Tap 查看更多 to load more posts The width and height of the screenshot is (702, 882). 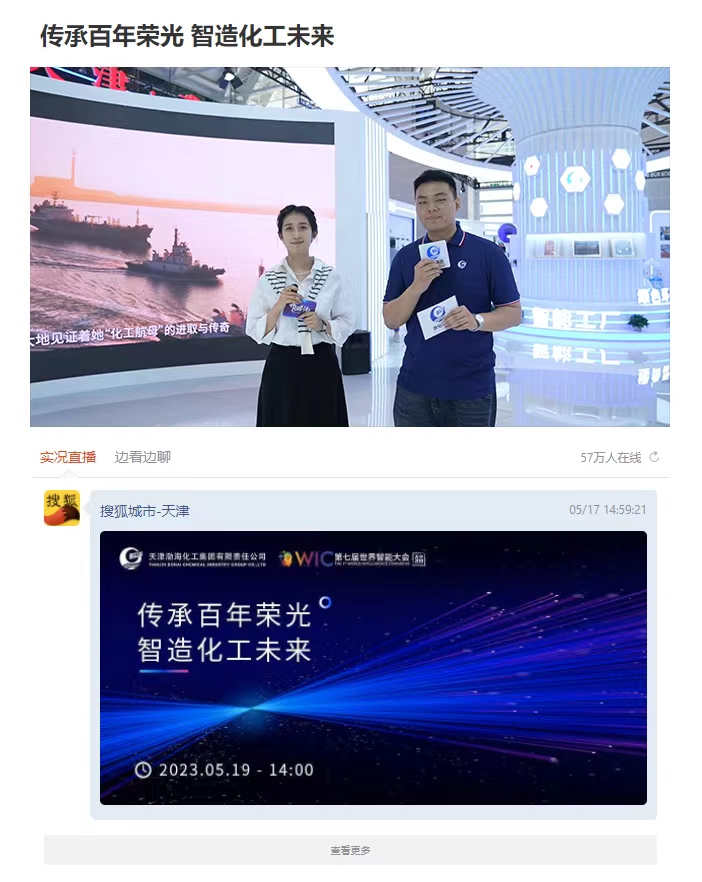click(x=350, y=850)
